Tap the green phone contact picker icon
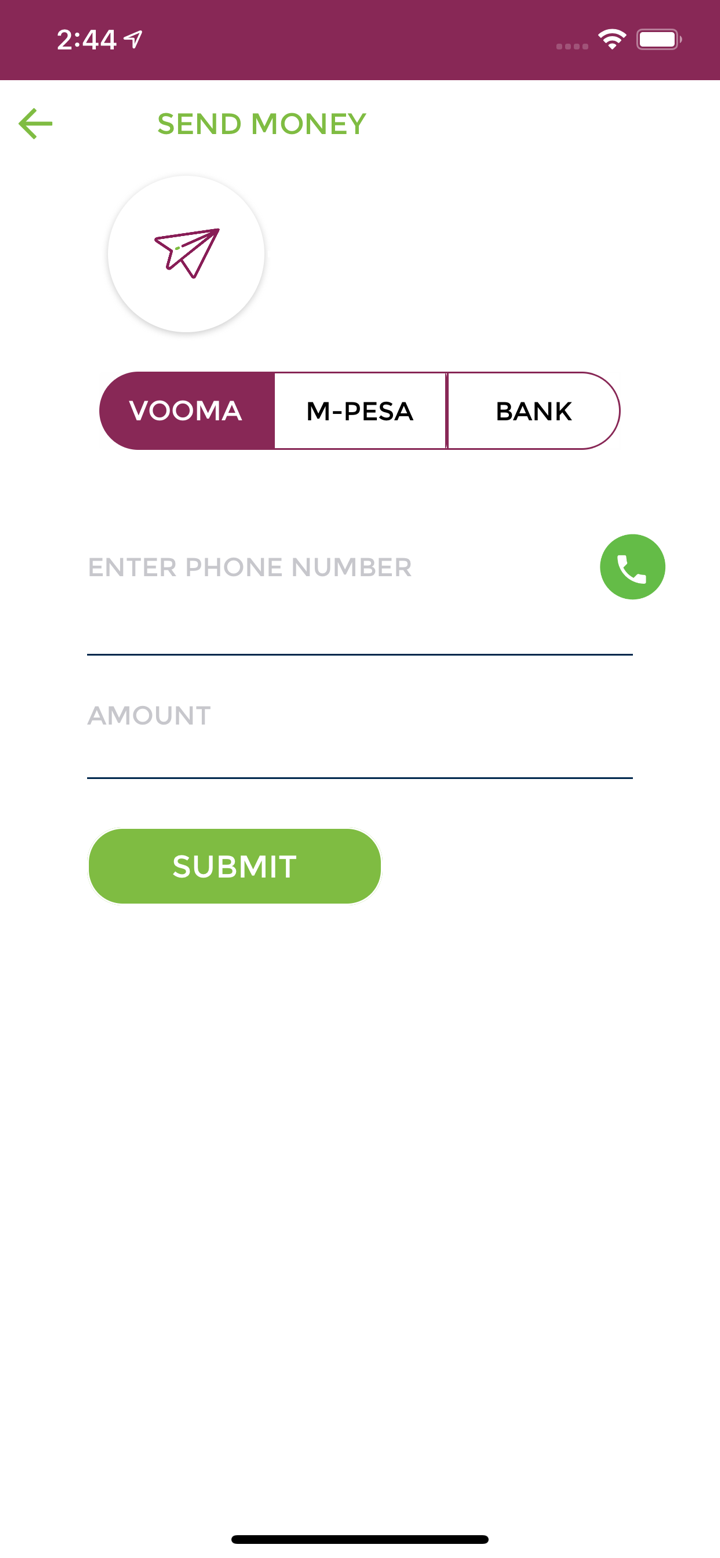 [632, 566]
